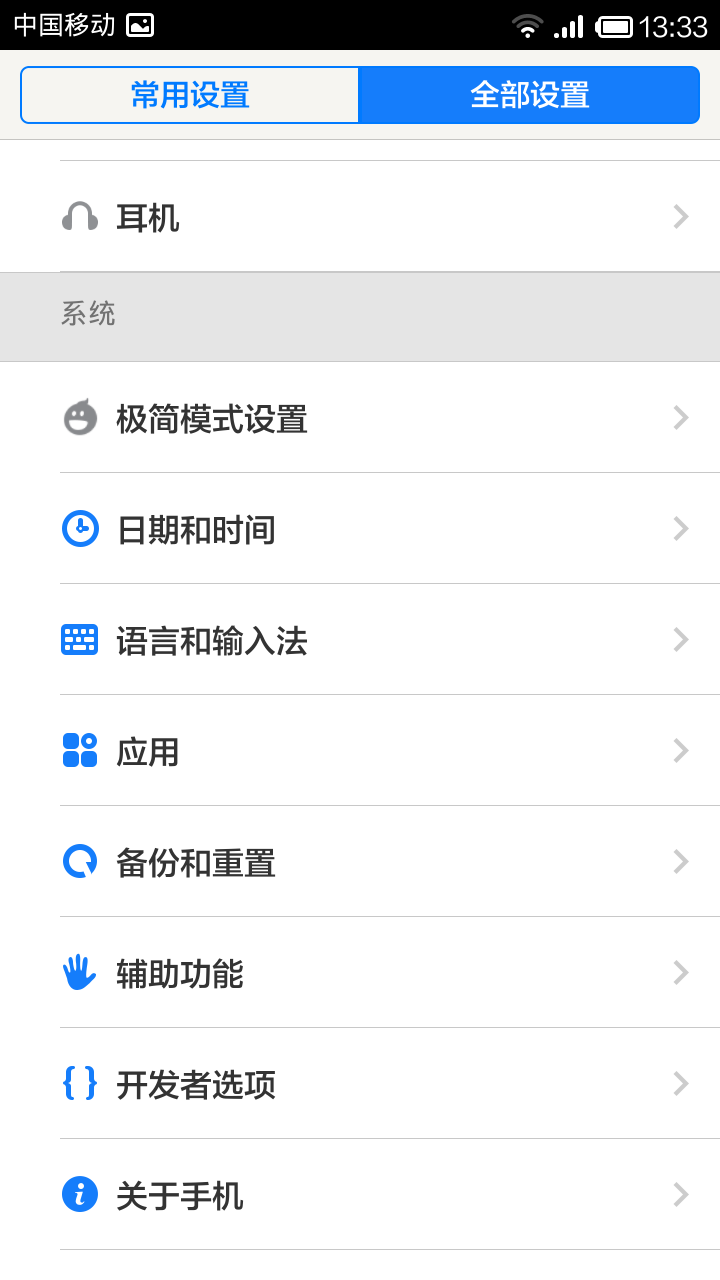
Task: Open the 应用 settings row
Action: point(360,751)
